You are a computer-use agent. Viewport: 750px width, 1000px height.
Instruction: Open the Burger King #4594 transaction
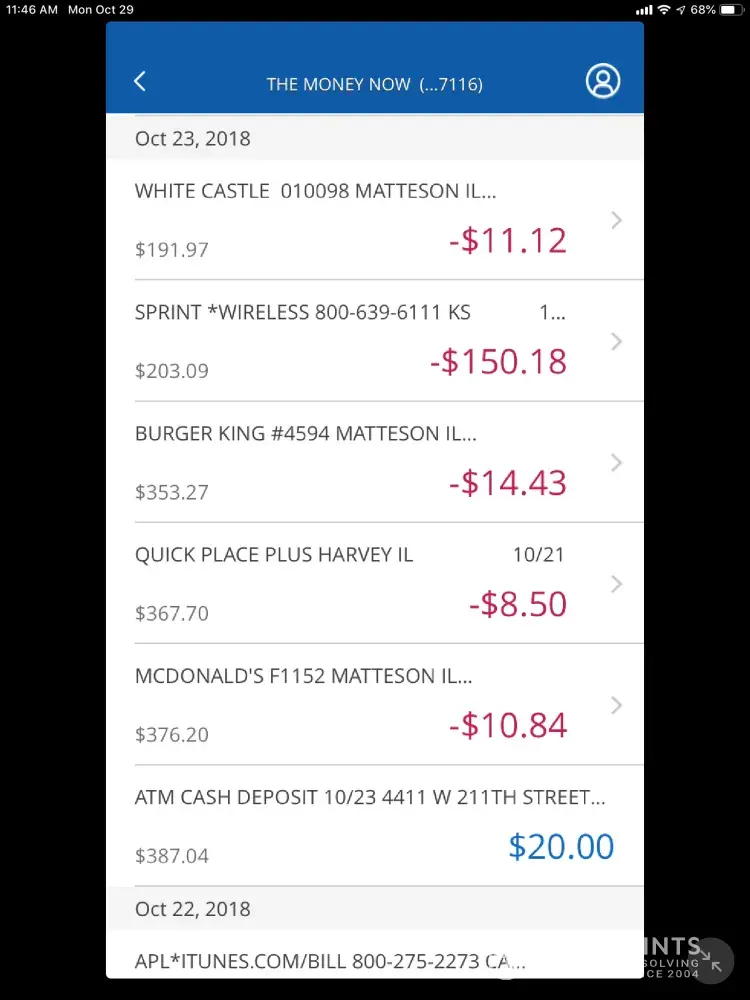(x=375, y=462)
